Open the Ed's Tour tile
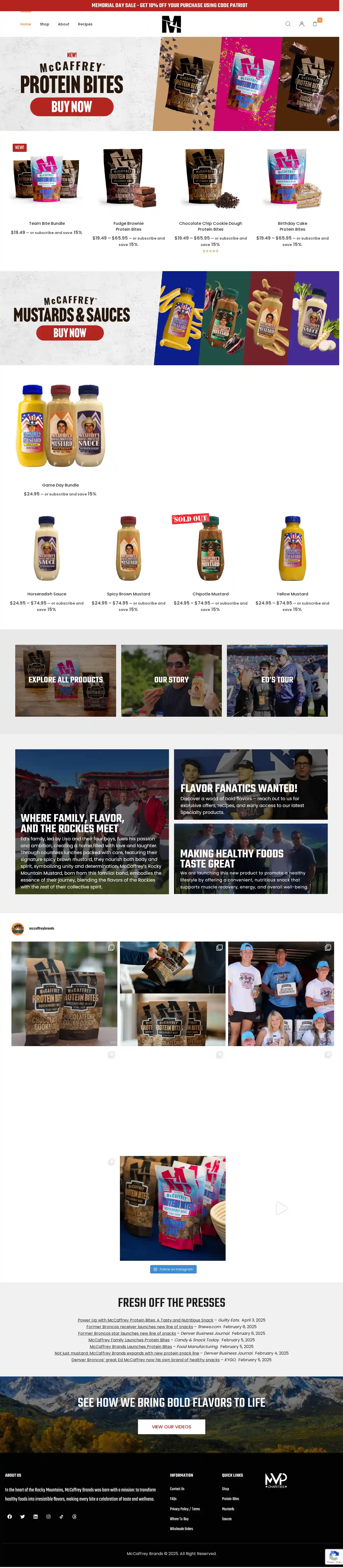The image size is (343, 1568). click(x=277, y=680)
